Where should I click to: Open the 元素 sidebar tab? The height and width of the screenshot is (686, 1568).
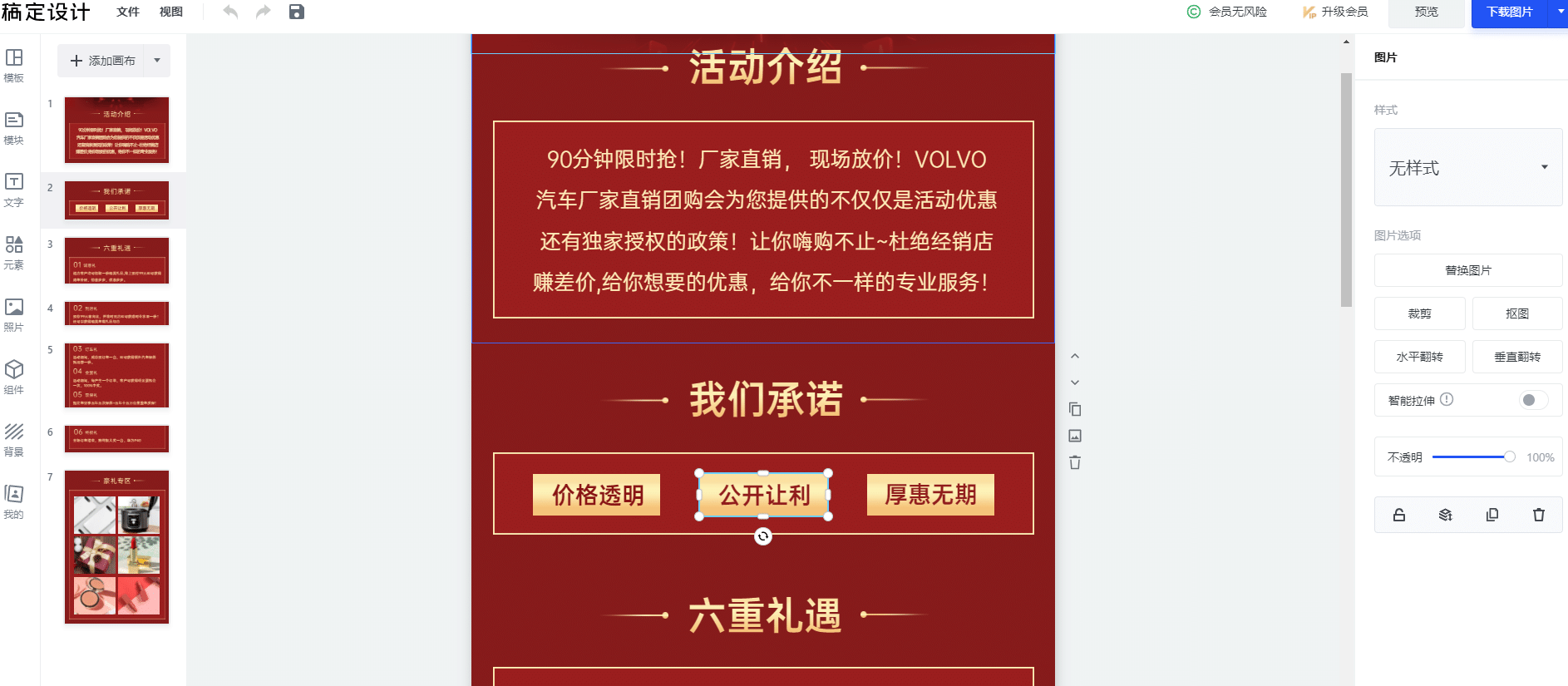click(14, 252)
